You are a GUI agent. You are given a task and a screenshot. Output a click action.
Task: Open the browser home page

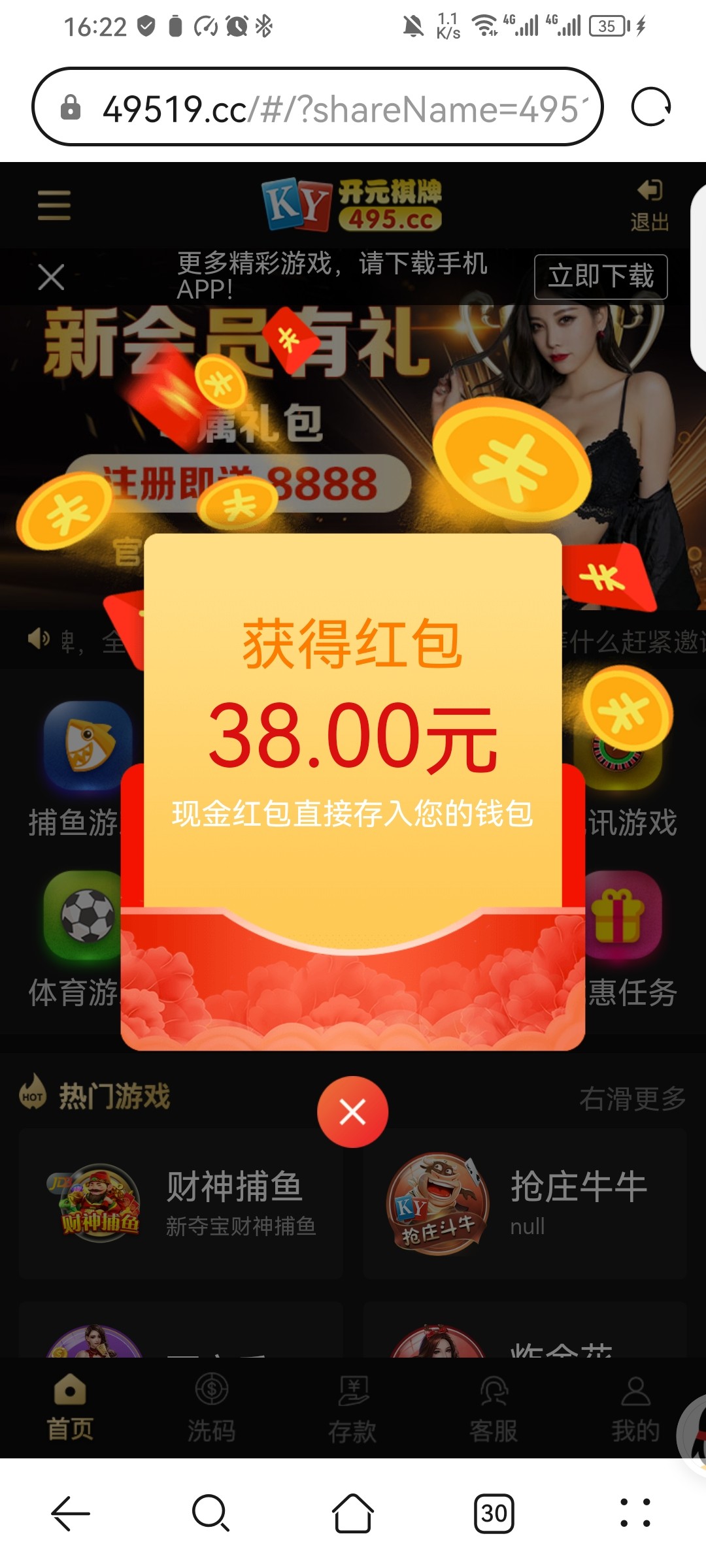(x=352, y=1513)
